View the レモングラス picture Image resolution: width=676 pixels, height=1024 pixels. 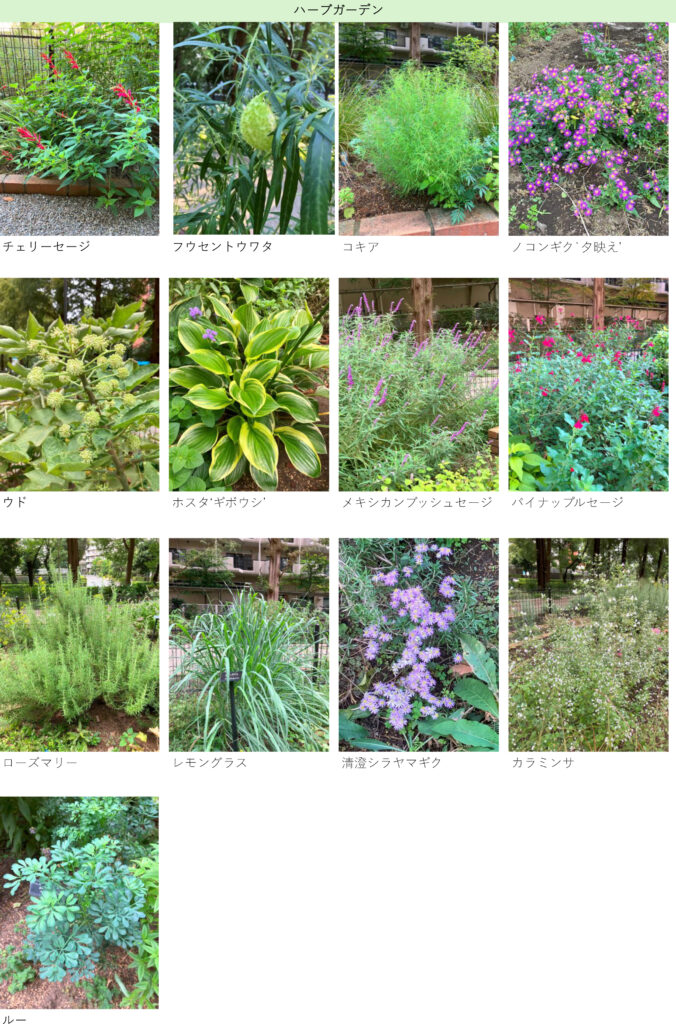point(249,644)
